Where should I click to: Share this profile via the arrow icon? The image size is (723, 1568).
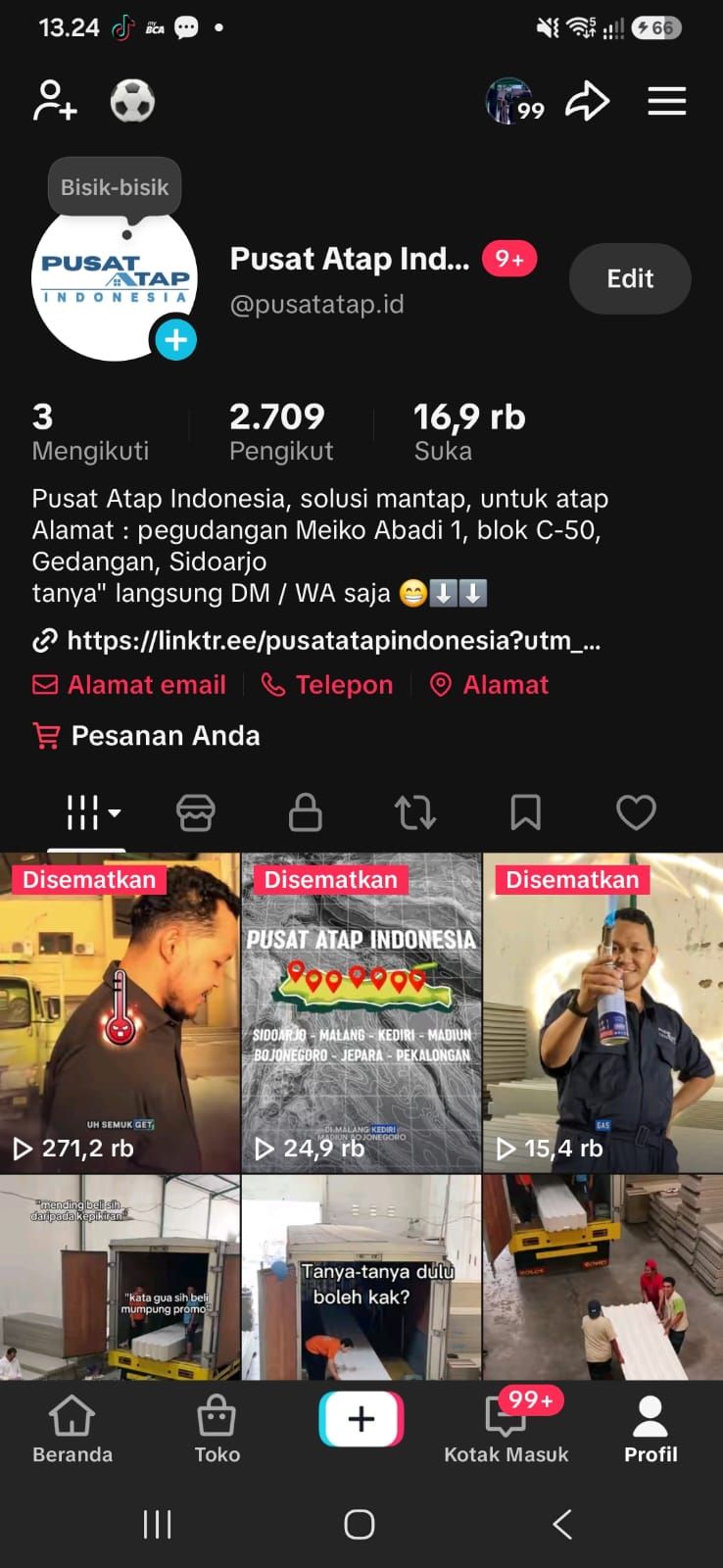click(x=588, y=101)
